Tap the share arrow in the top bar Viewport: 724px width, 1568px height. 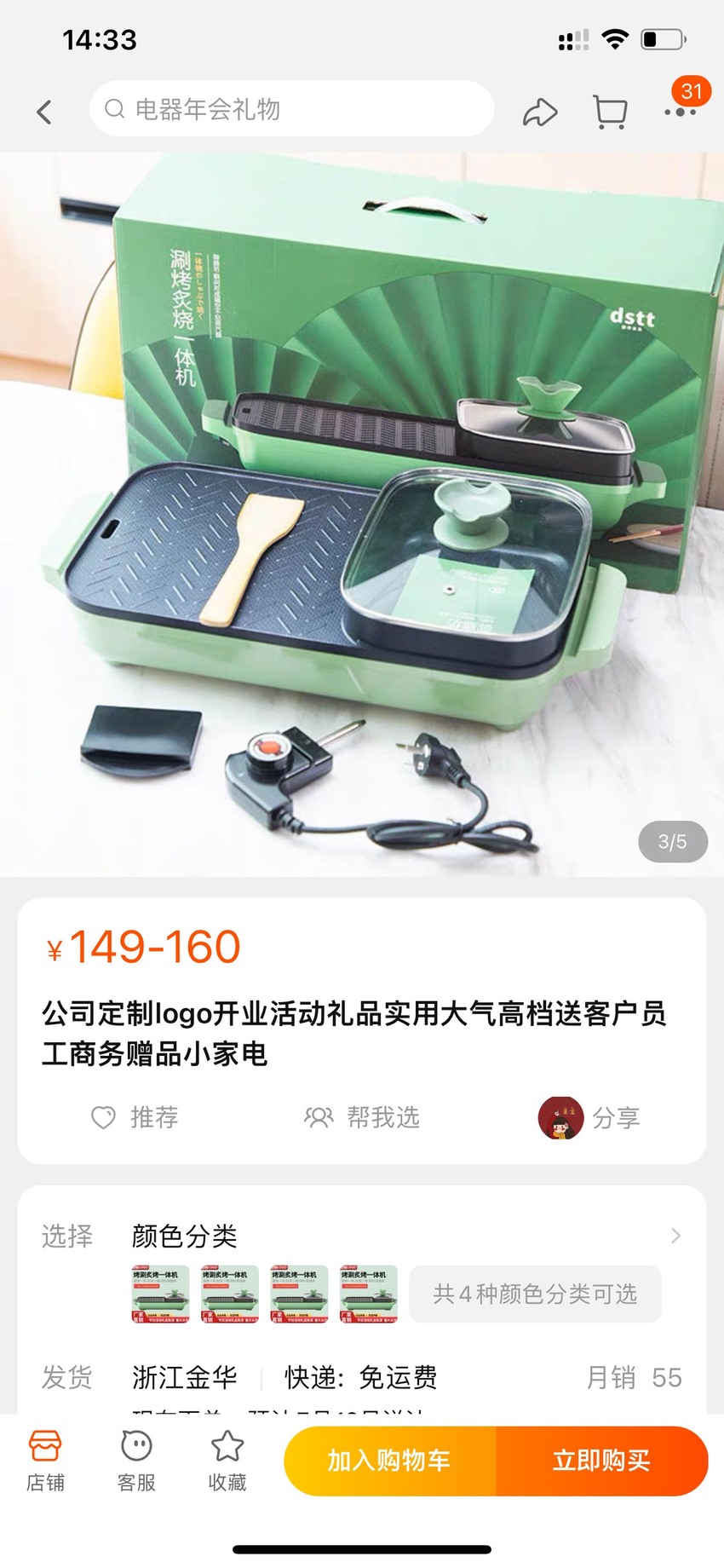(540, 112)
